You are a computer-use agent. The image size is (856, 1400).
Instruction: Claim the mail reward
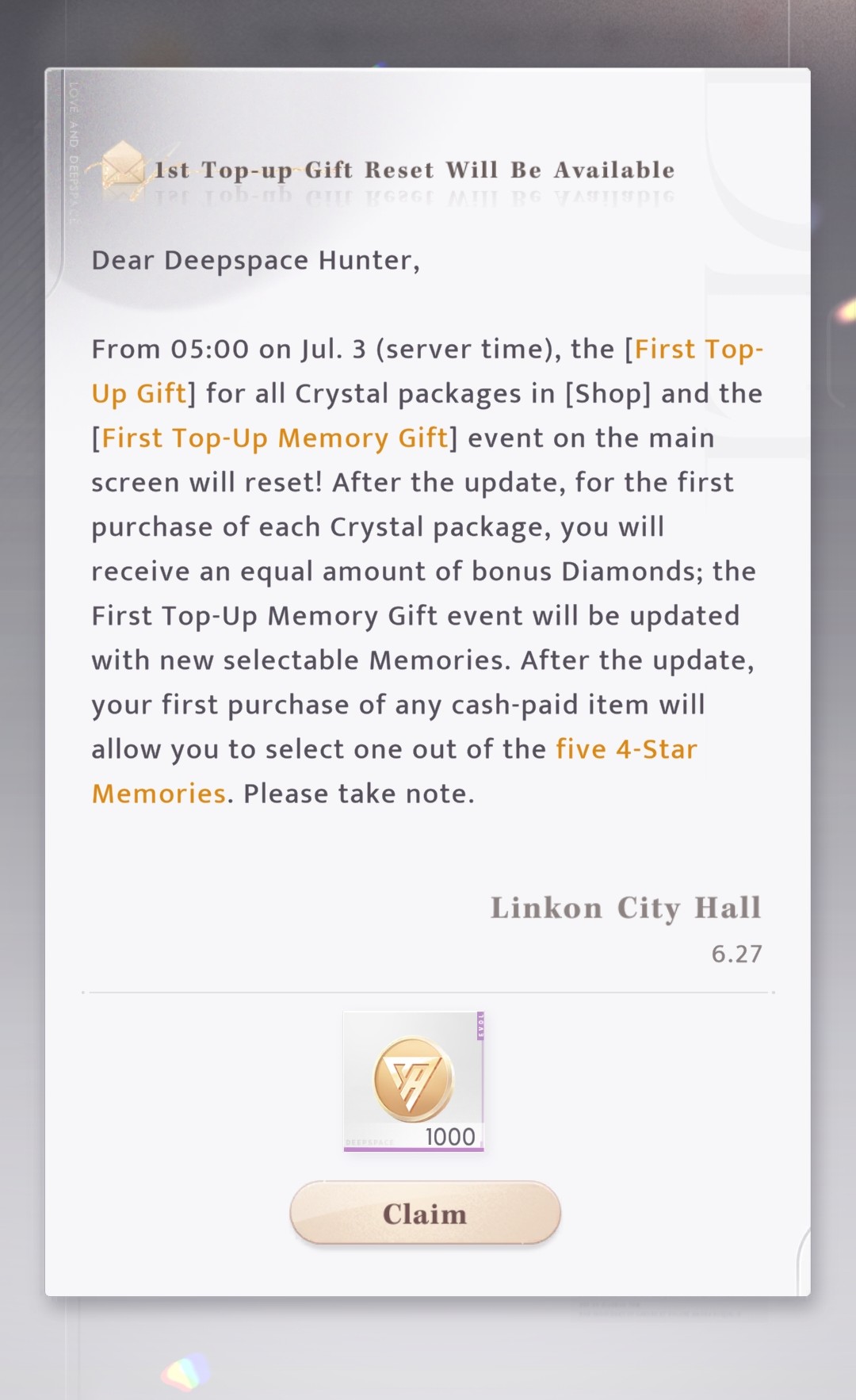click(426, 1213)
